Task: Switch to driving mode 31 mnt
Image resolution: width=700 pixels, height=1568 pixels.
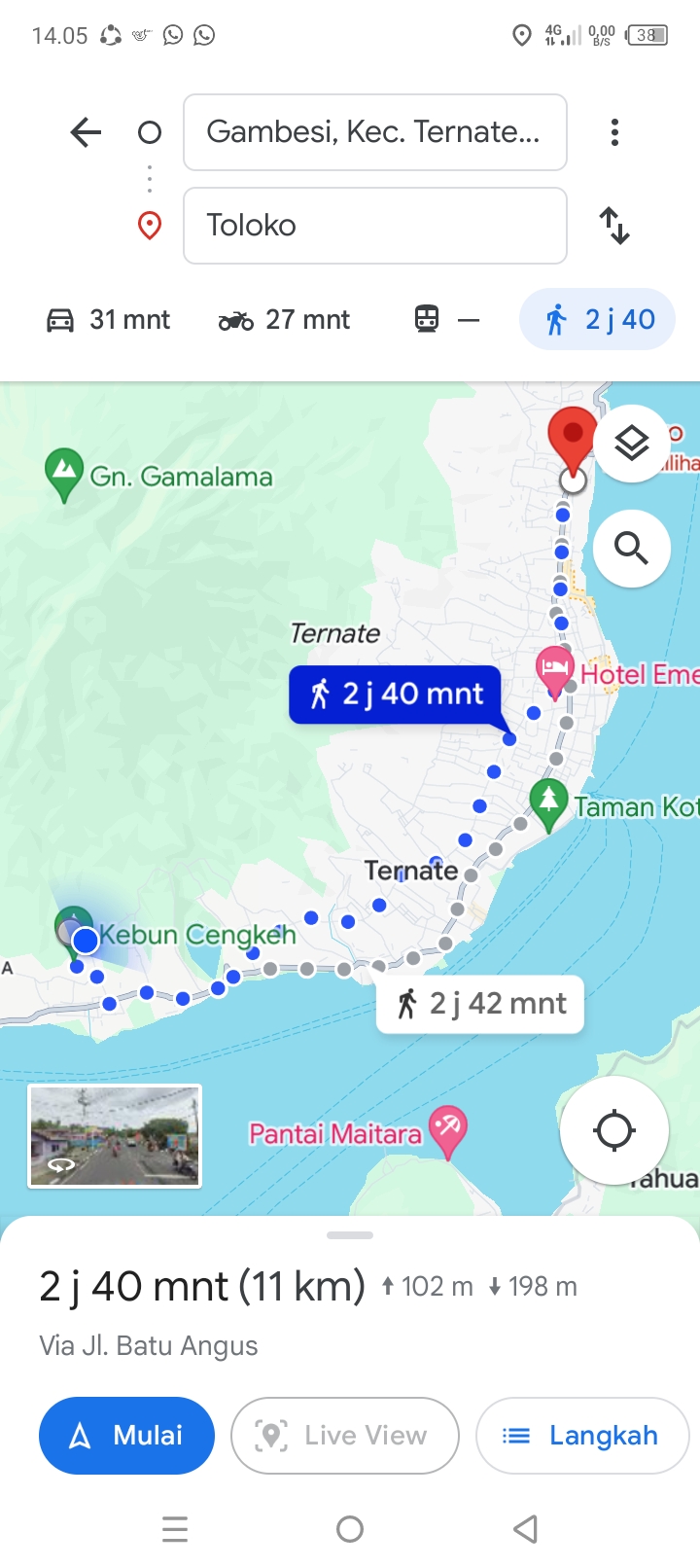Action: click(108, 319)
